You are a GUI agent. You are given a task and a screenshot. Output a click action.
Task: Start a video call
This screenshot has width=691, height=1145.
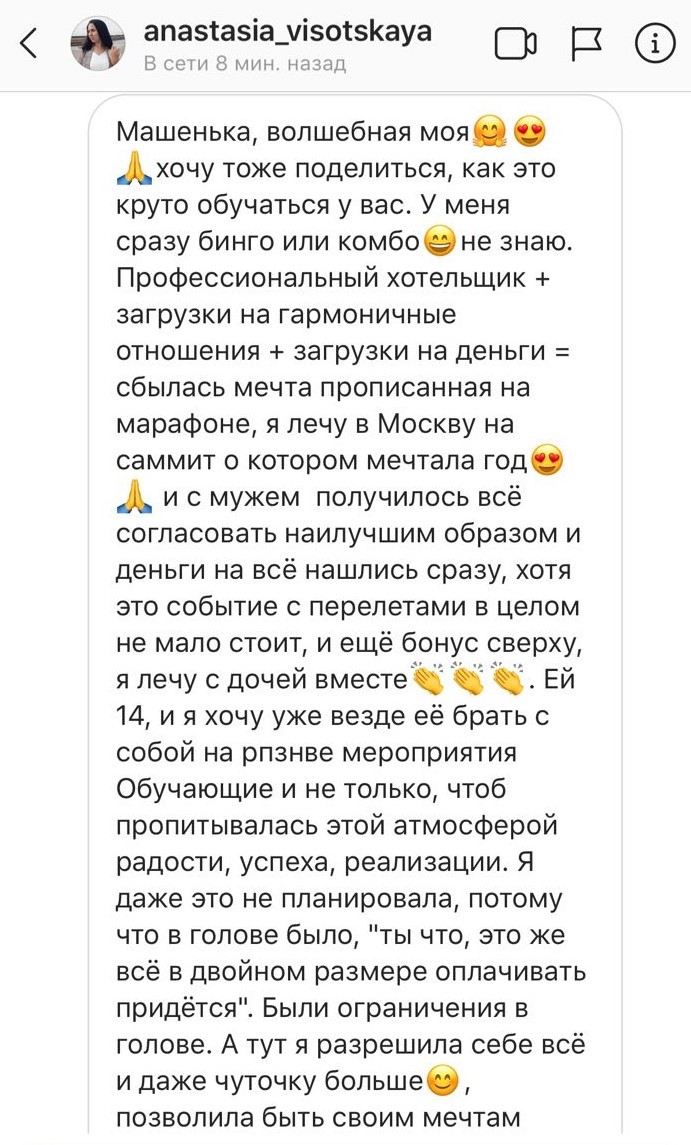[x=516, y=44]
